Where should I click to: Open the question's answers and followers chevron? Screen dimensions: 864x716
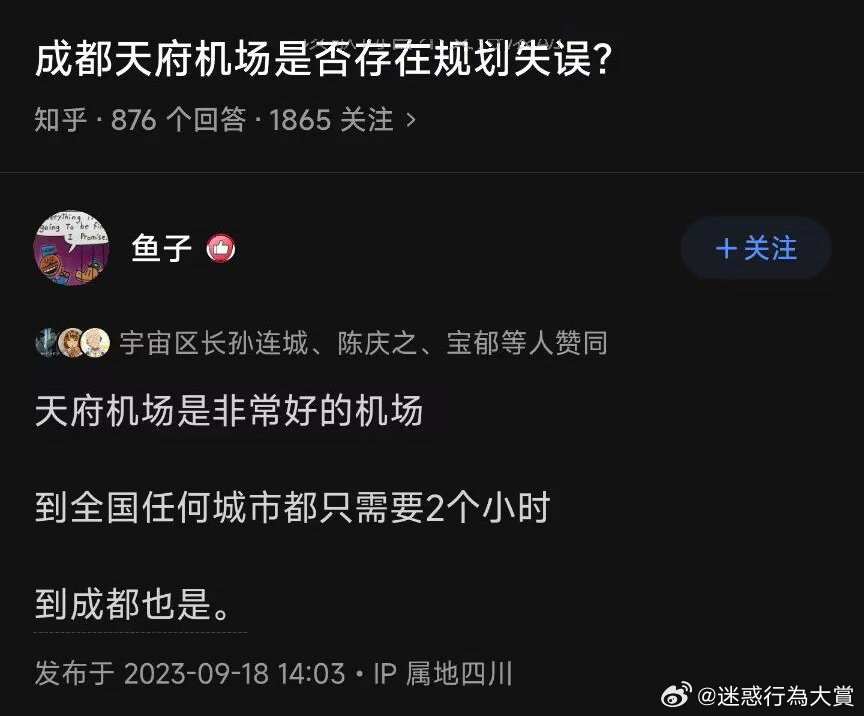pyautogui.click(x=410, y=121)
